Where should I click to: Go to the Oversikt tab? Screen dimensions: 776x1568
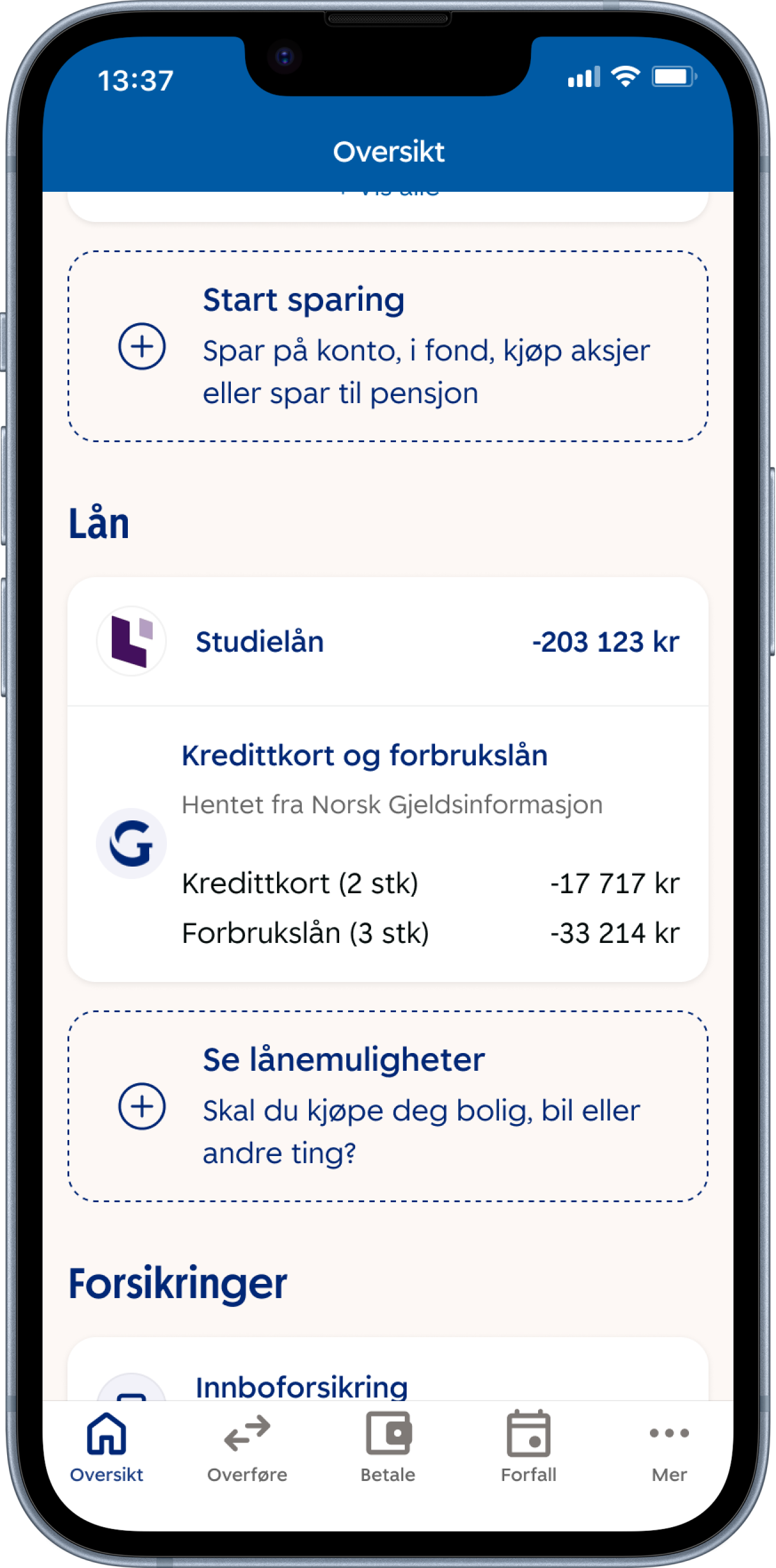pos(107,1447)
